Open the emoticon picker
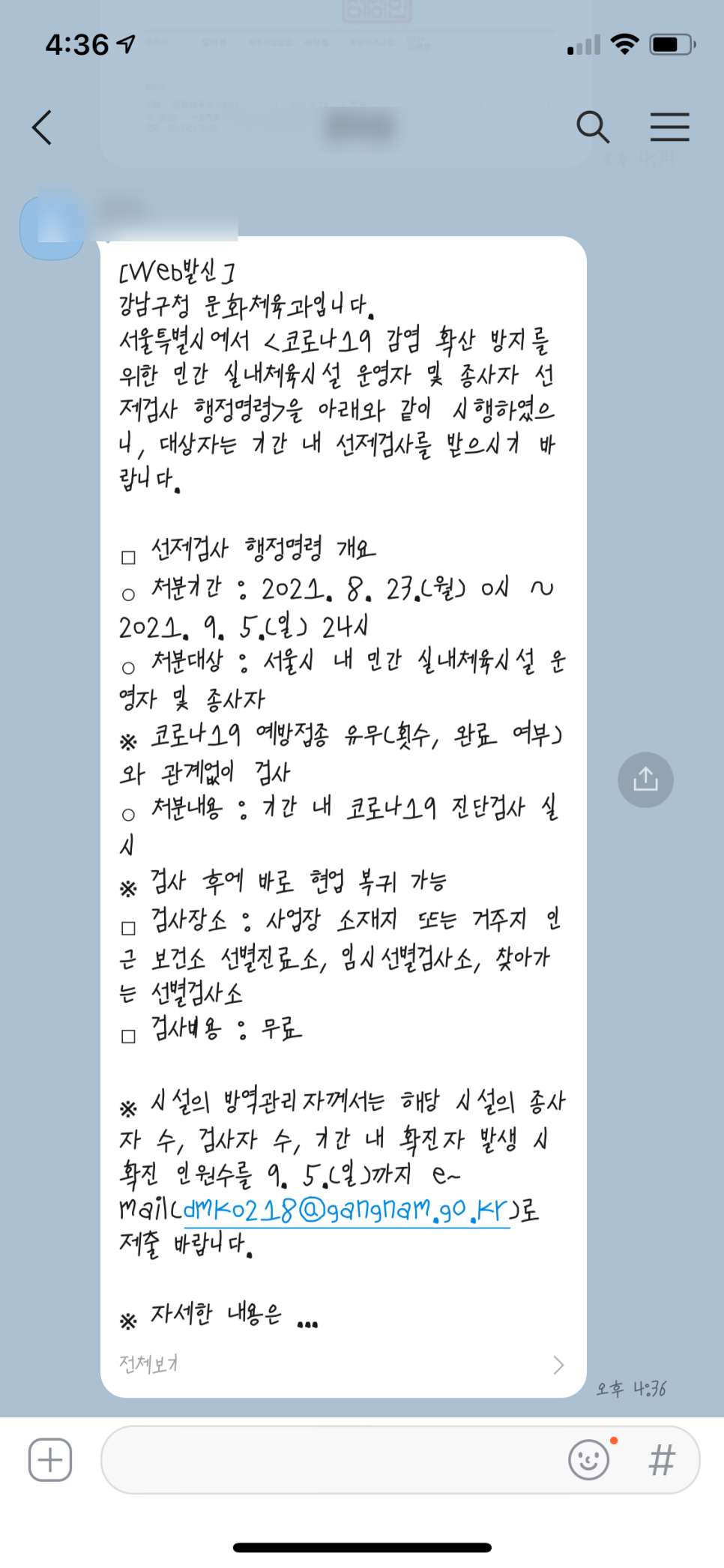The width and height of the screenshot is (724, 1568). pos(588,1459)
